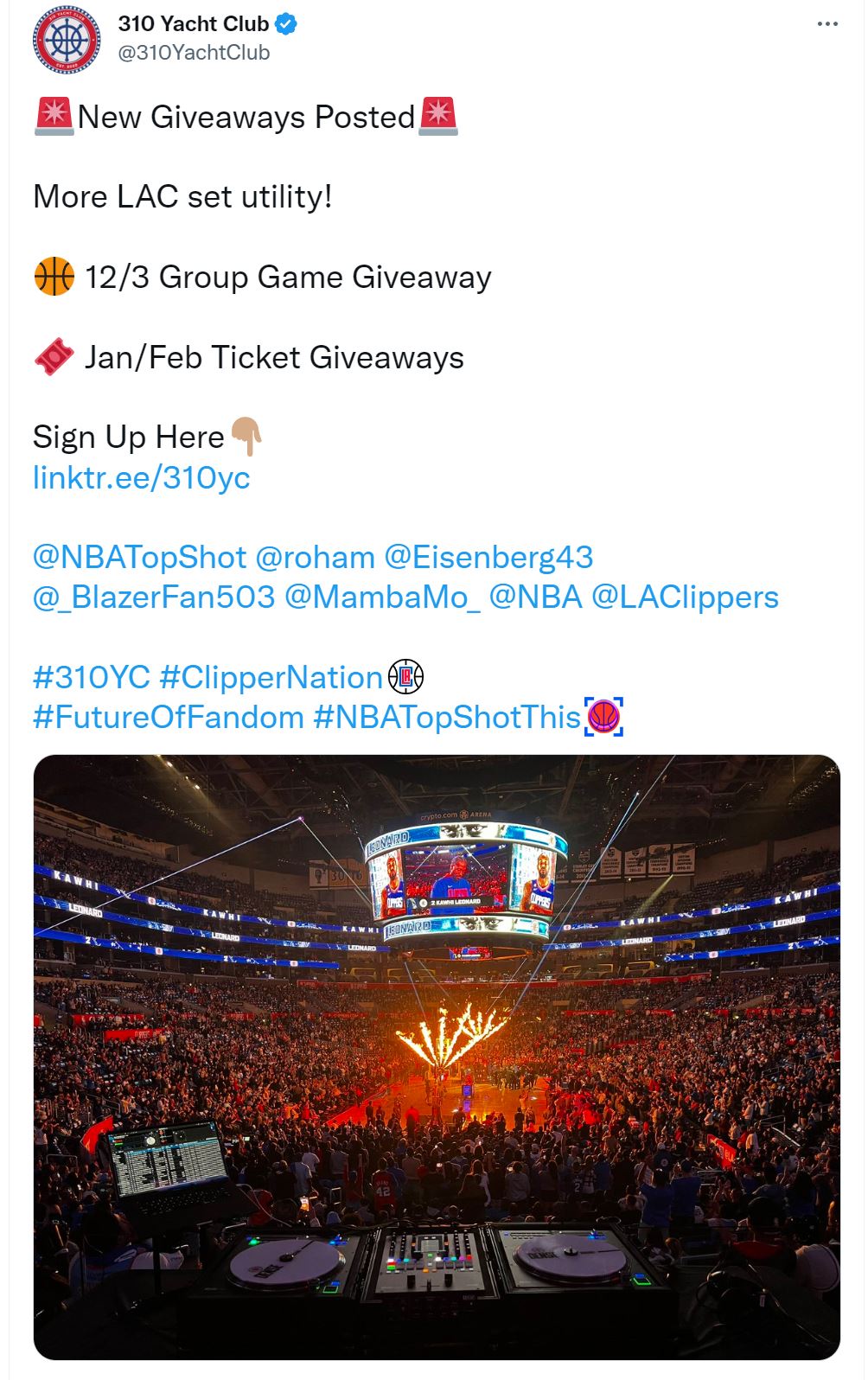The width and height of the screenshot is (868, 1380).
Task: Open the #NBATopShotThis hashtag
Action: [446, 717]
